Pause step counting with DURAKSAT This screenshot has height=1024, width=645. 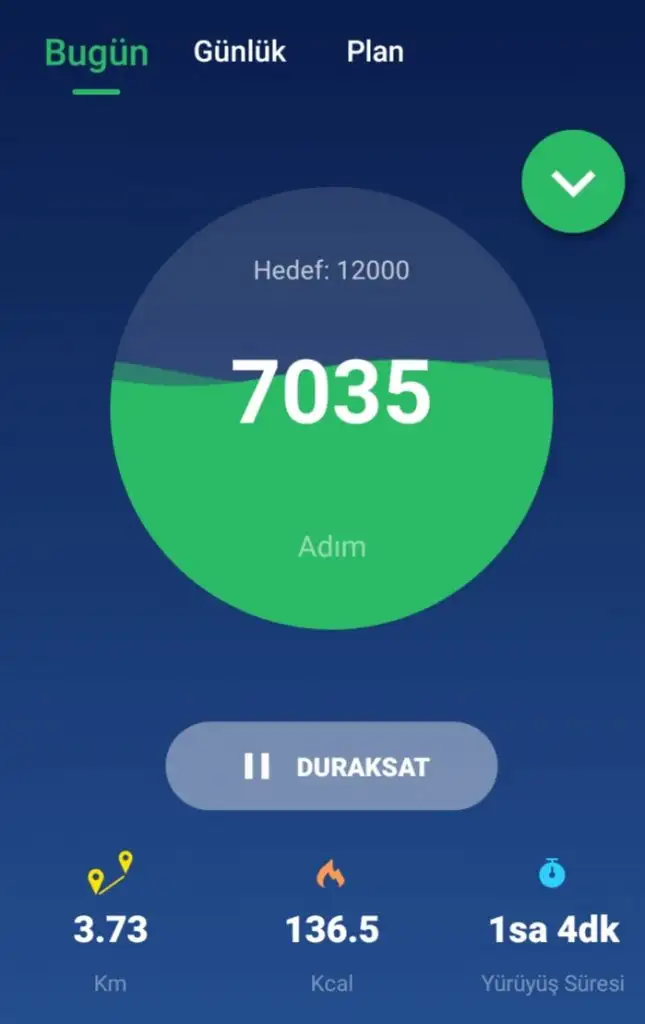click(331, 766)
